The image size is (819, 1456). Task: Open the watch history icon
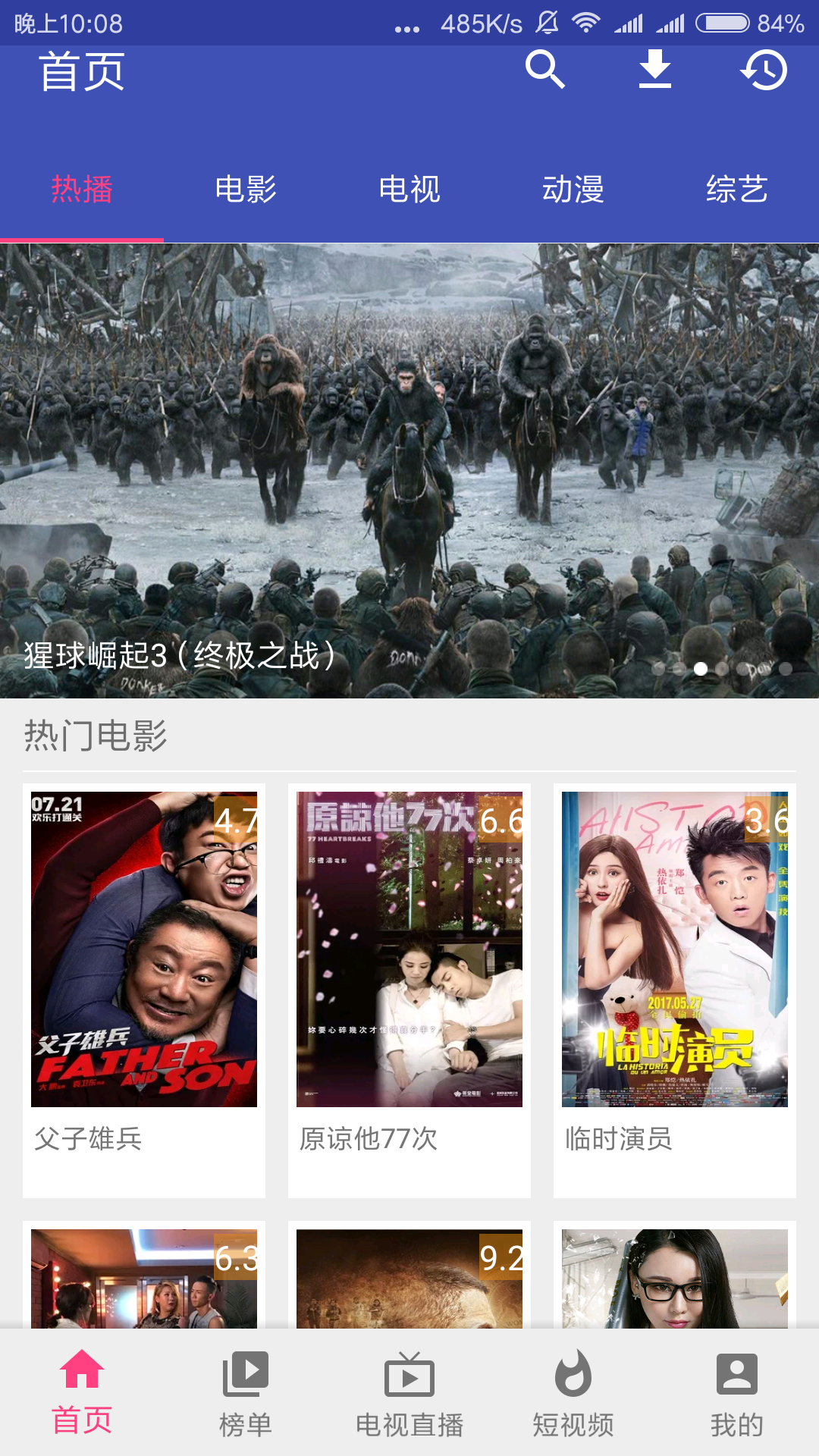point(764,70)
